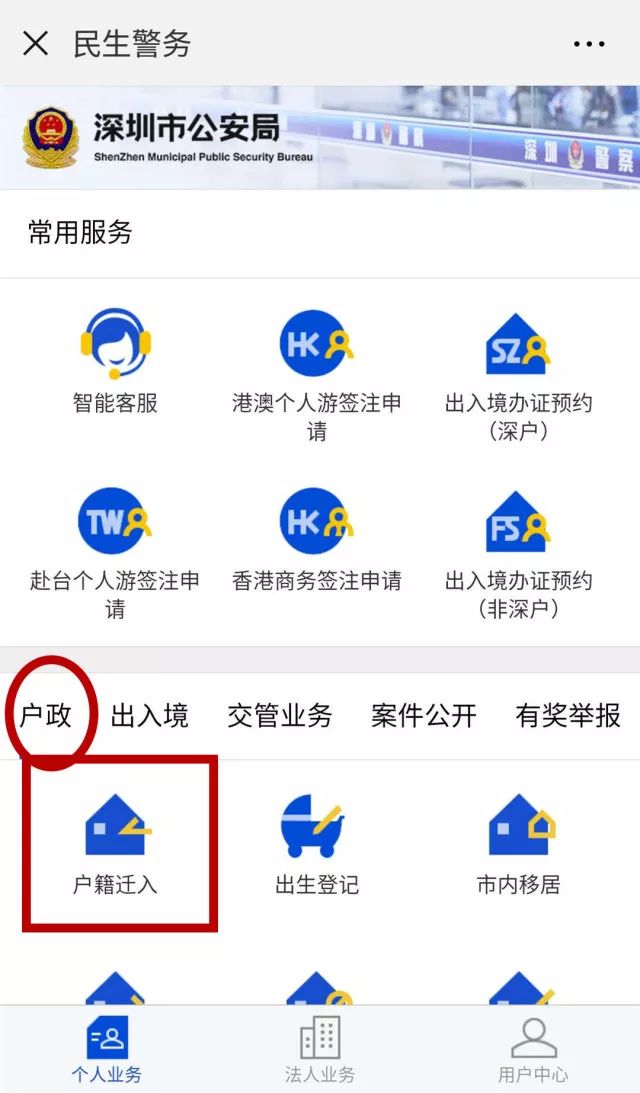Switch to the 案件公开 tab
The width and height of the screenshot is (640, 1093).
tap(423, 715)
